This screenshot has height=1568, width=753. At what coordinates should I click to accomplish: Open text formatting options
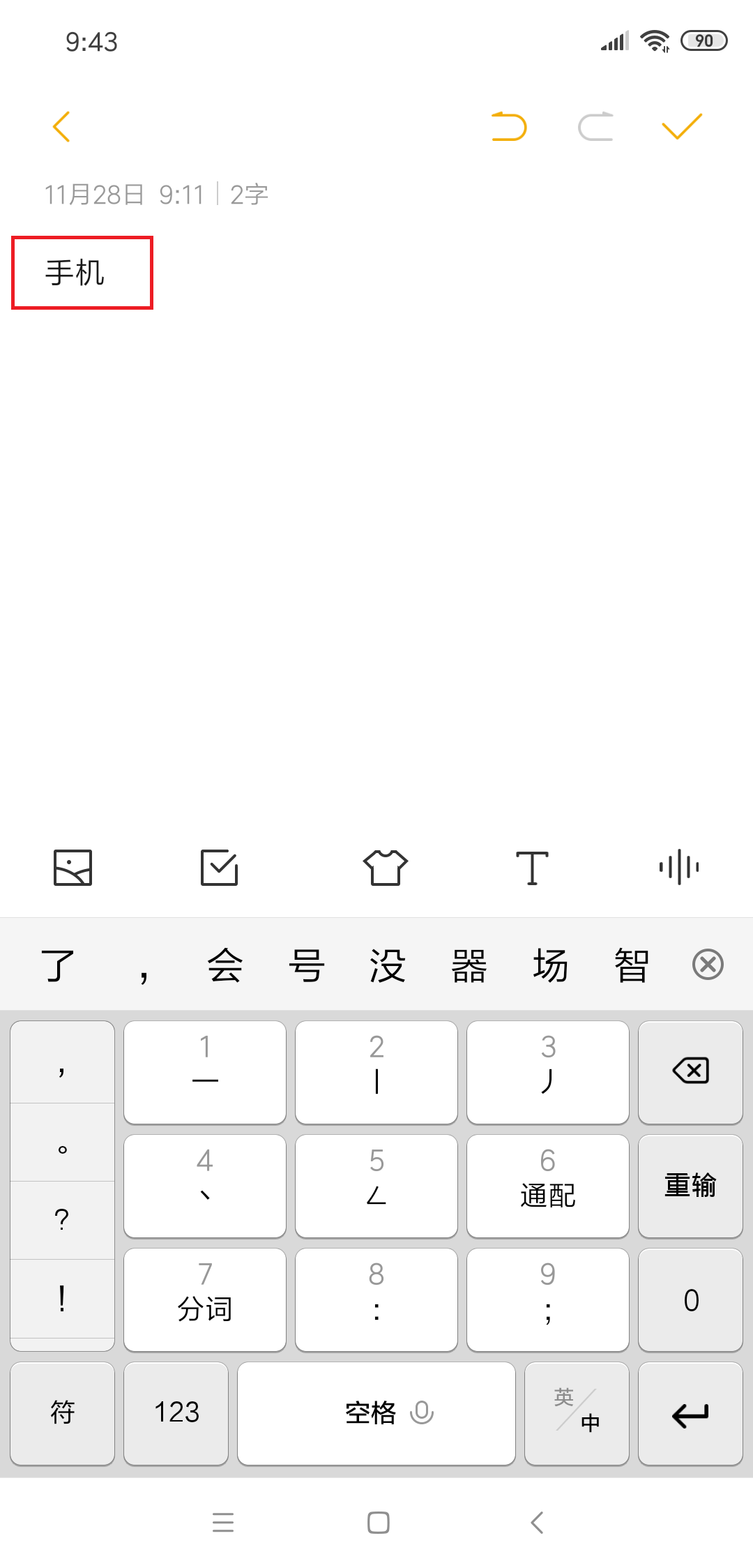point(532,868)
